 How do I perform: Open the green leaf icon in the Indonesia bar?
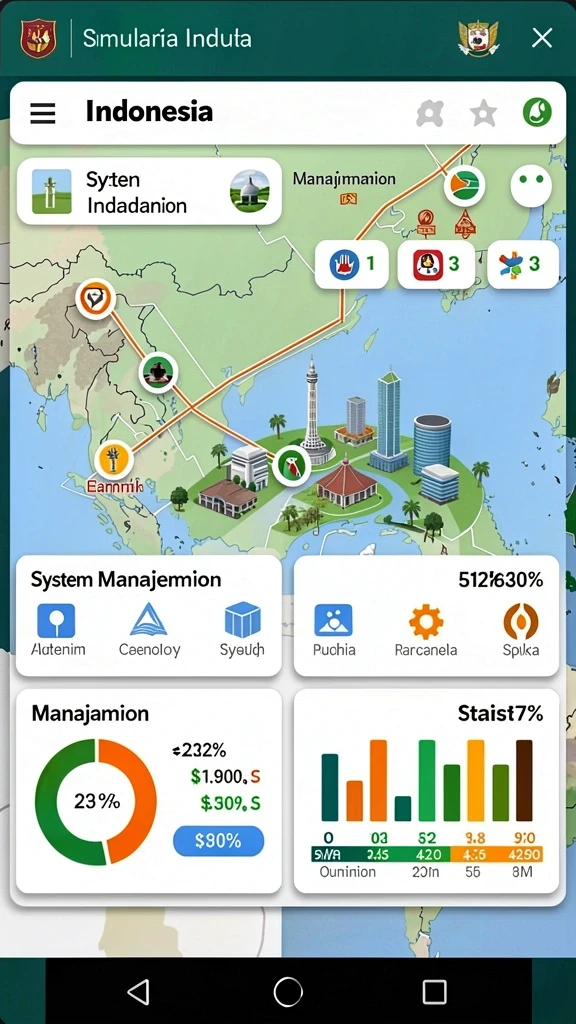537,112
